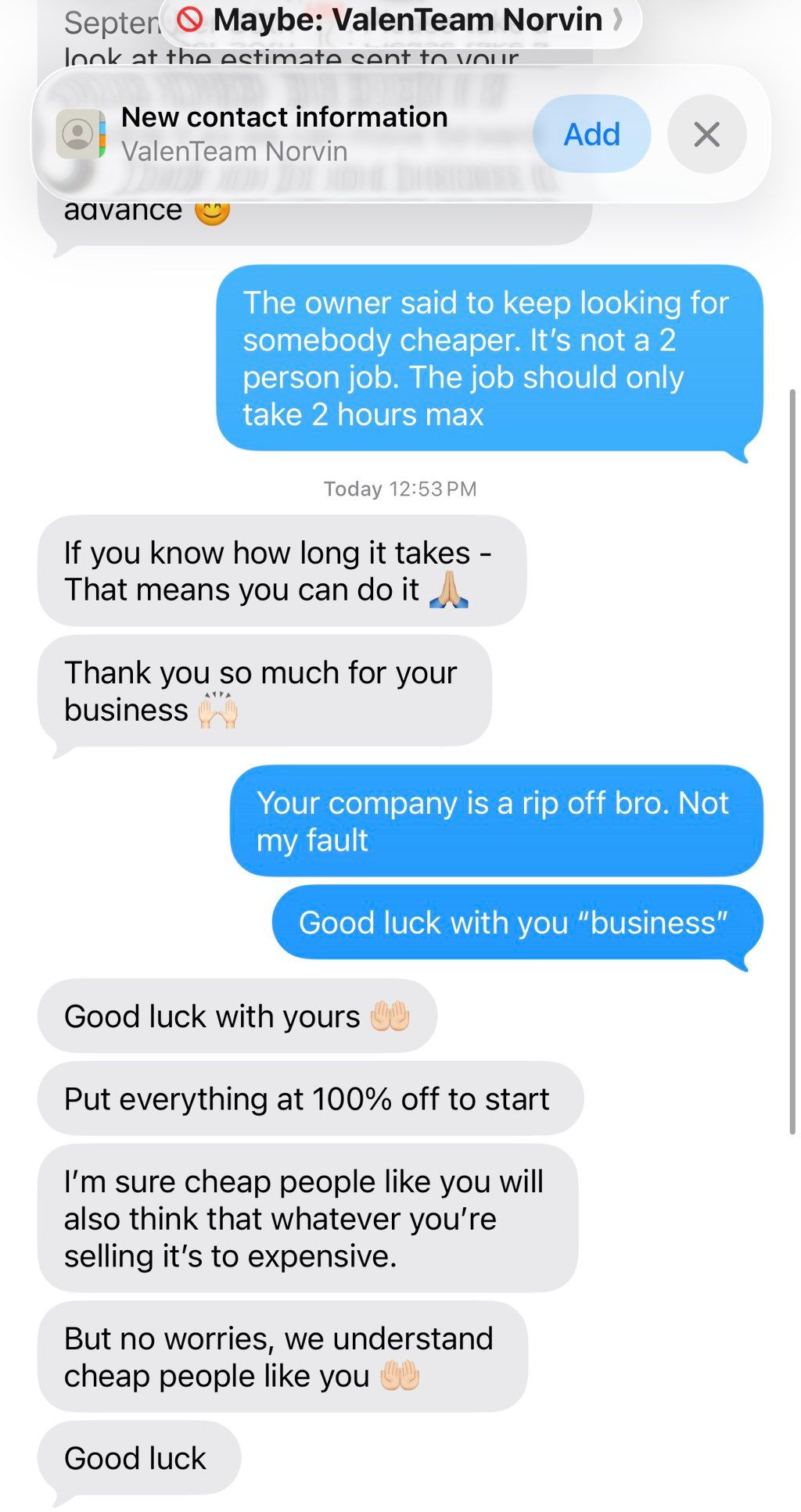
Task: Open contact details for Maybe: ValenTeam Norvin
Action: pyautogui.click(x=400, y=20)
